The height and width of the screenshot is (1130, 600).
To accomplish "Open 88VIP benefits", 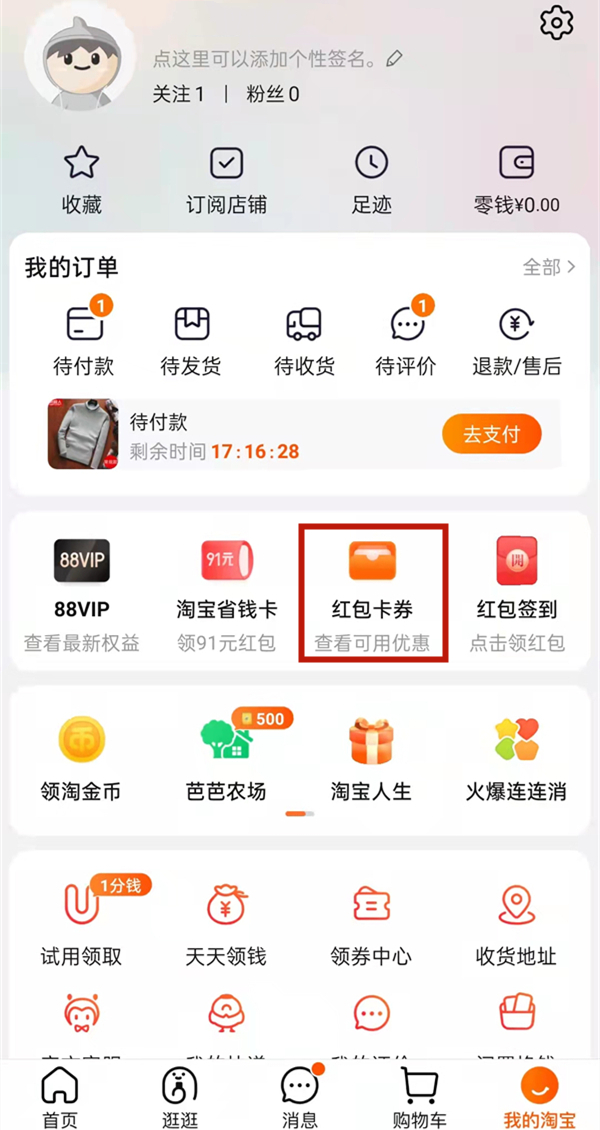I will point(82,593).
